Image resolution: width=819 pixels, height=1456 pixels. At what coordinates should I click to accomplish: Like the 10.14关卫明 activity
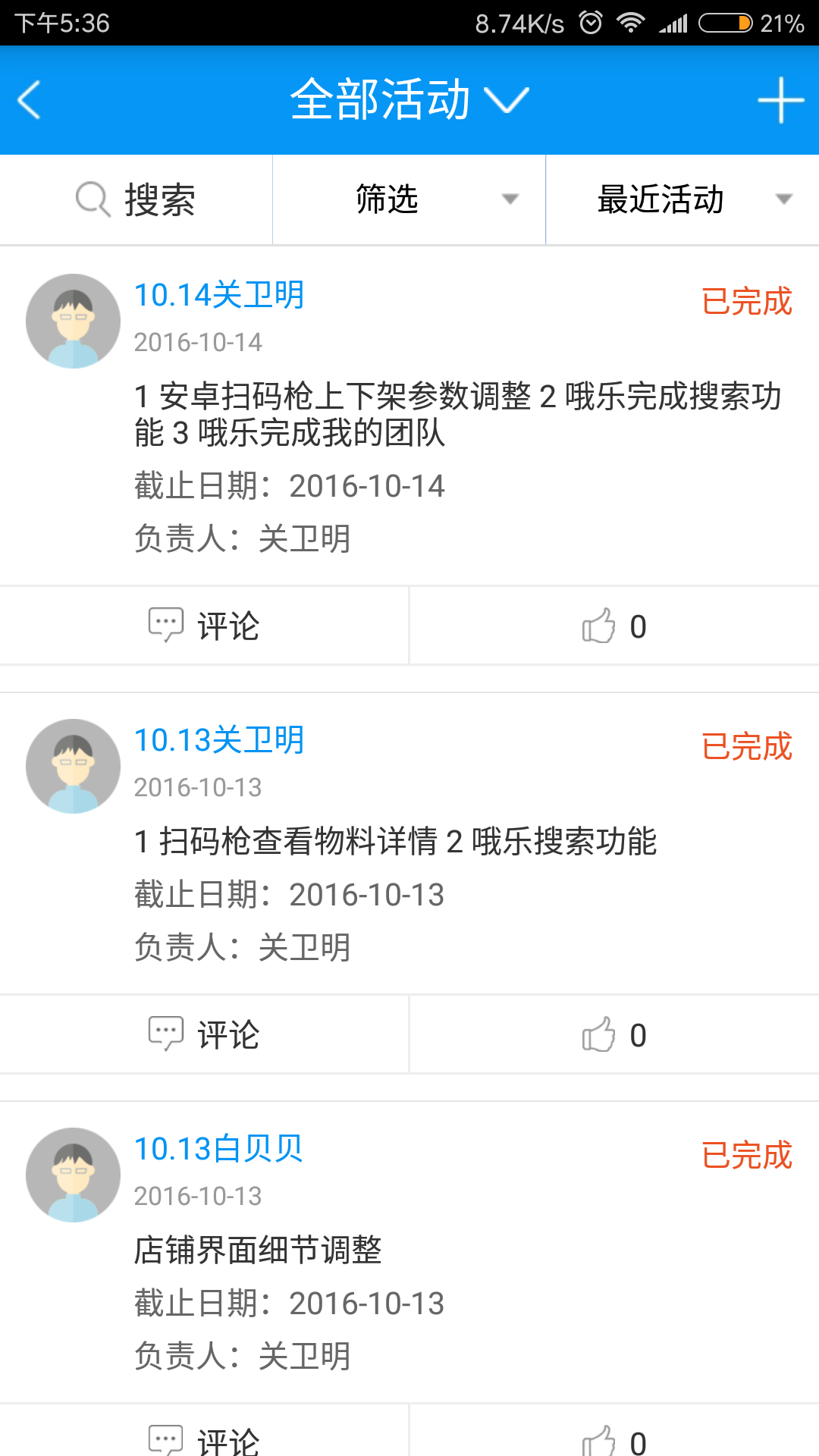click(x=613, y=626)
